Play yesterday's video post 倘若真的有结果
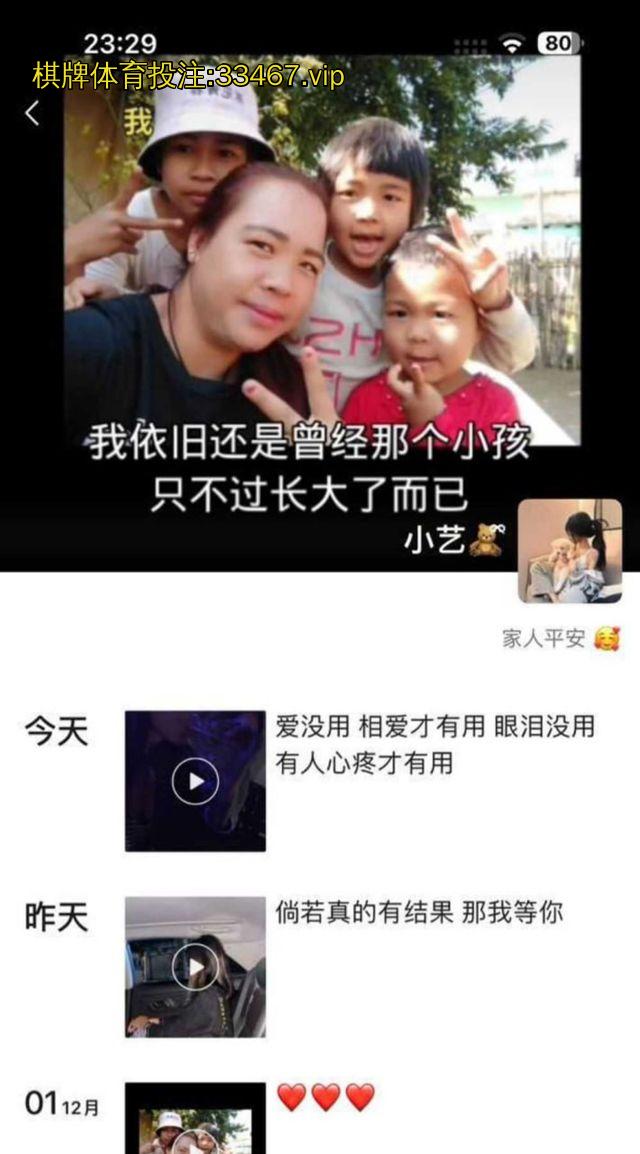This screenshot has width=640, height=1154. click(x=195, y=966)
